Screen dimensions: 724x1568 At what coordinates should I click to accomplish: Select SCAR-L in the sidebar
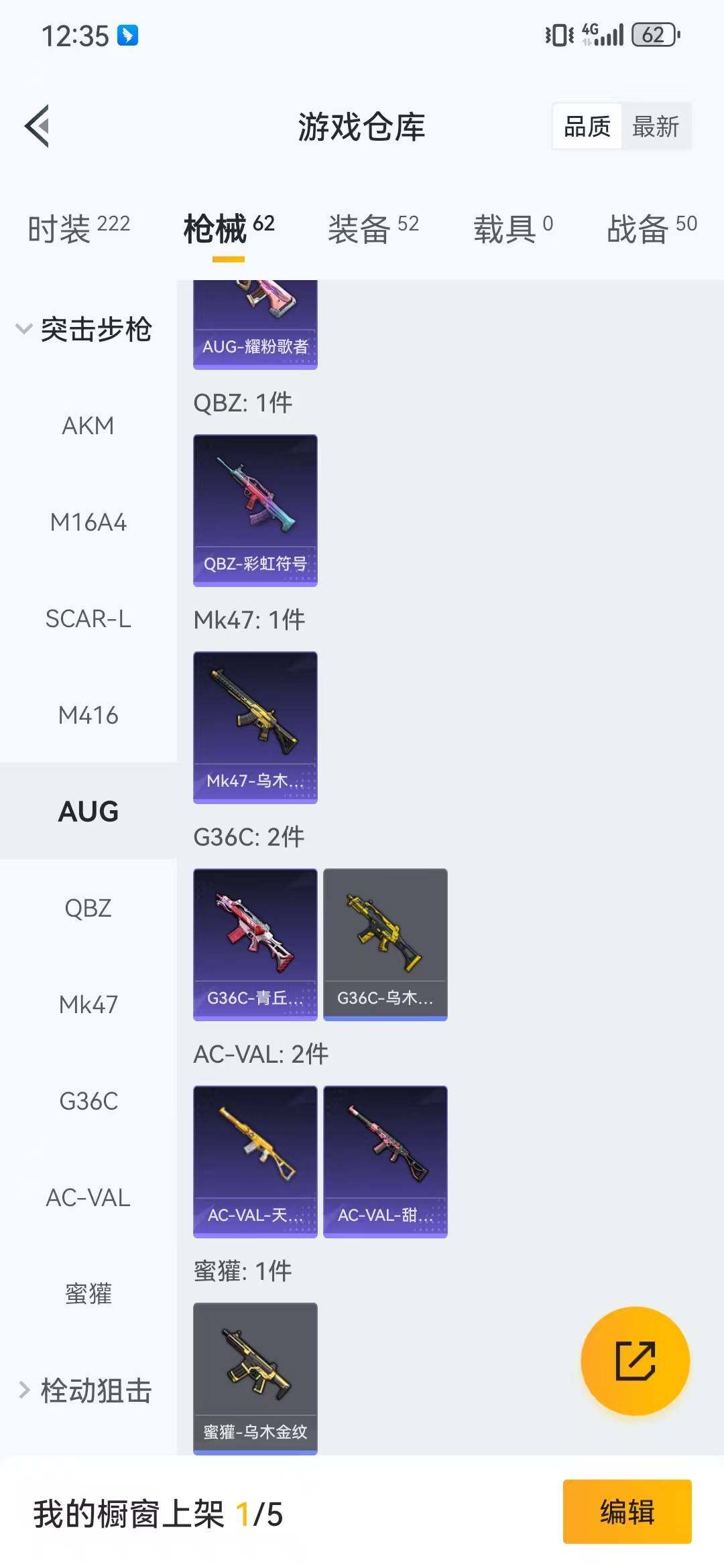click(x=88, y=618)
